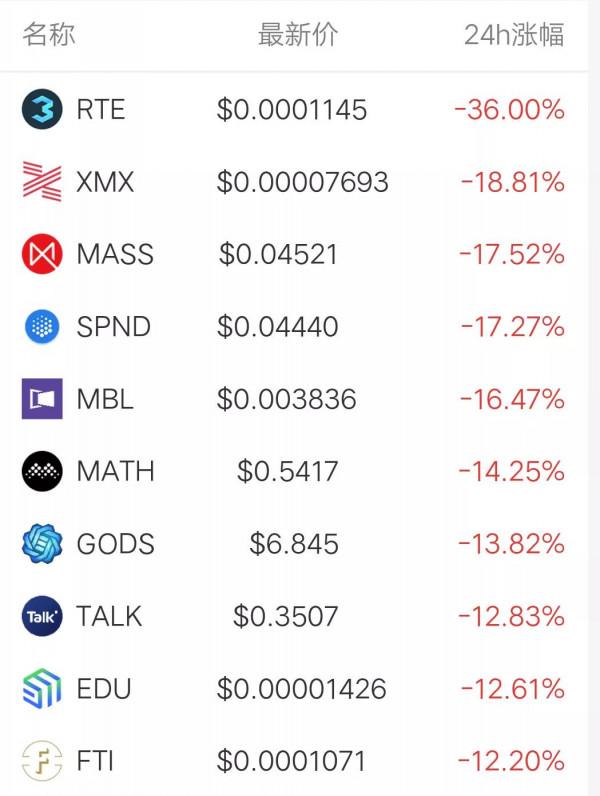Select the MASS coin entry

click(x=114, y=254)
